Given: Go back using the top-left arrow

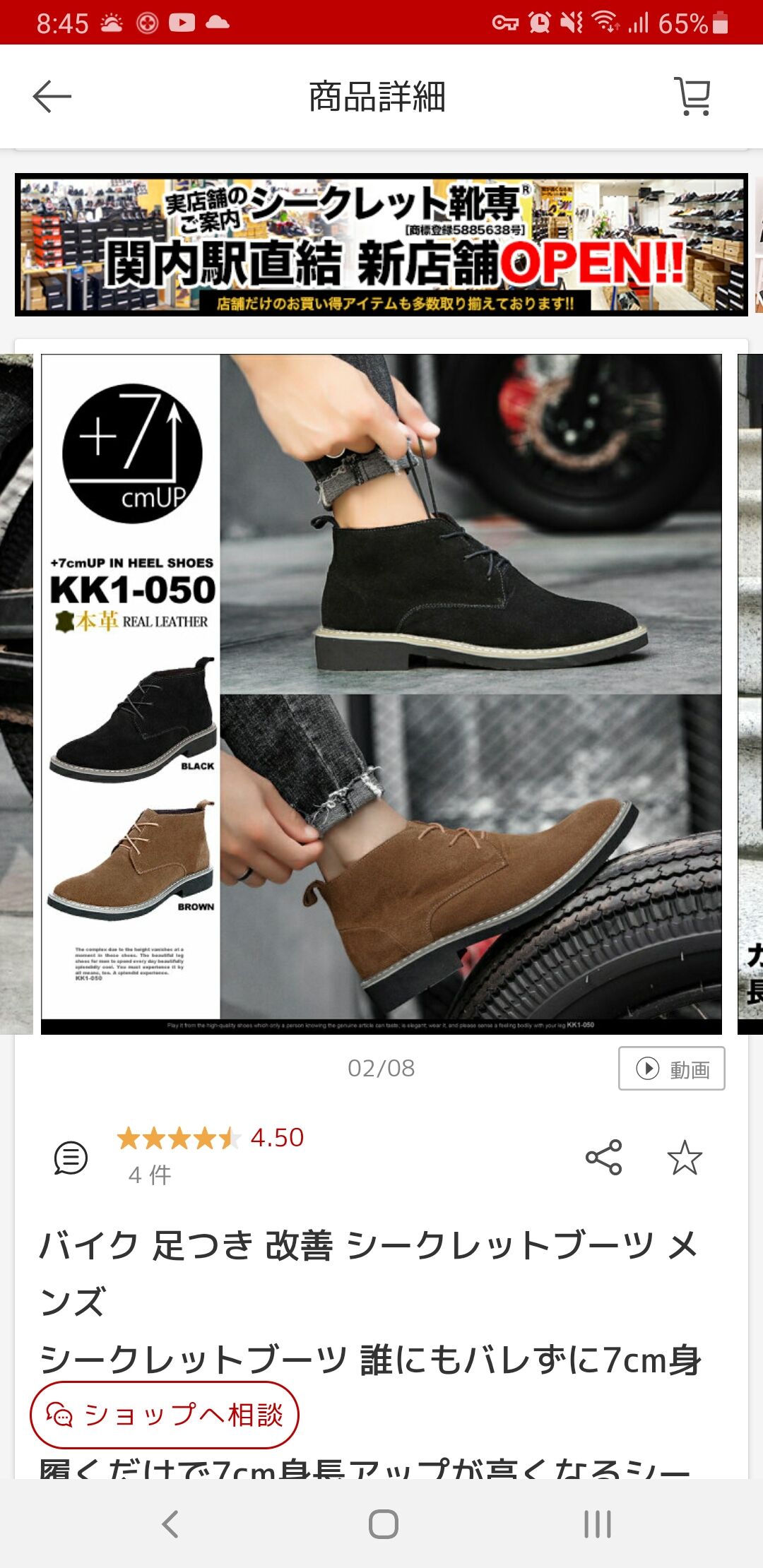Looking at the screenshot, I should click(x=52, y=96).
